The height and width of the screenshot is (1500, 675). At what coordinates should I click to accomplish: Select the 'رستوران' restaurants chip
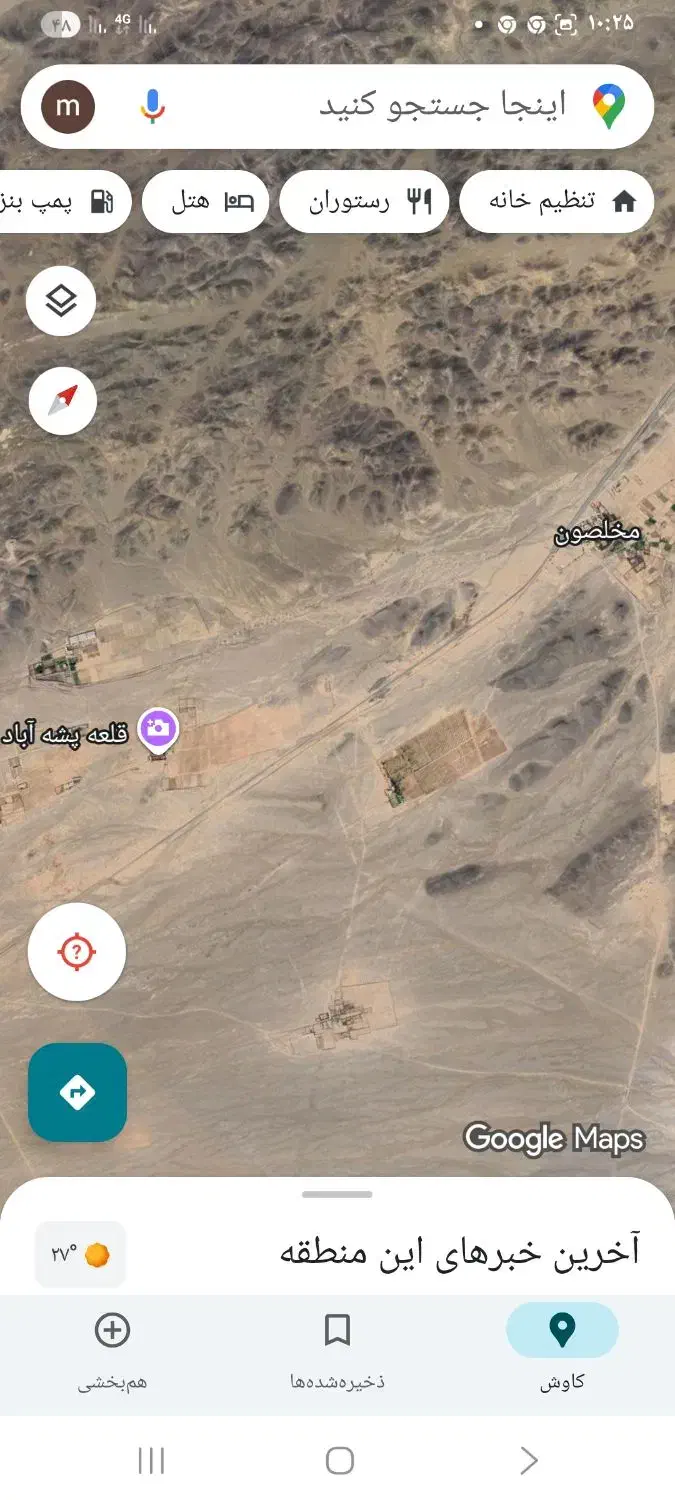363,201
